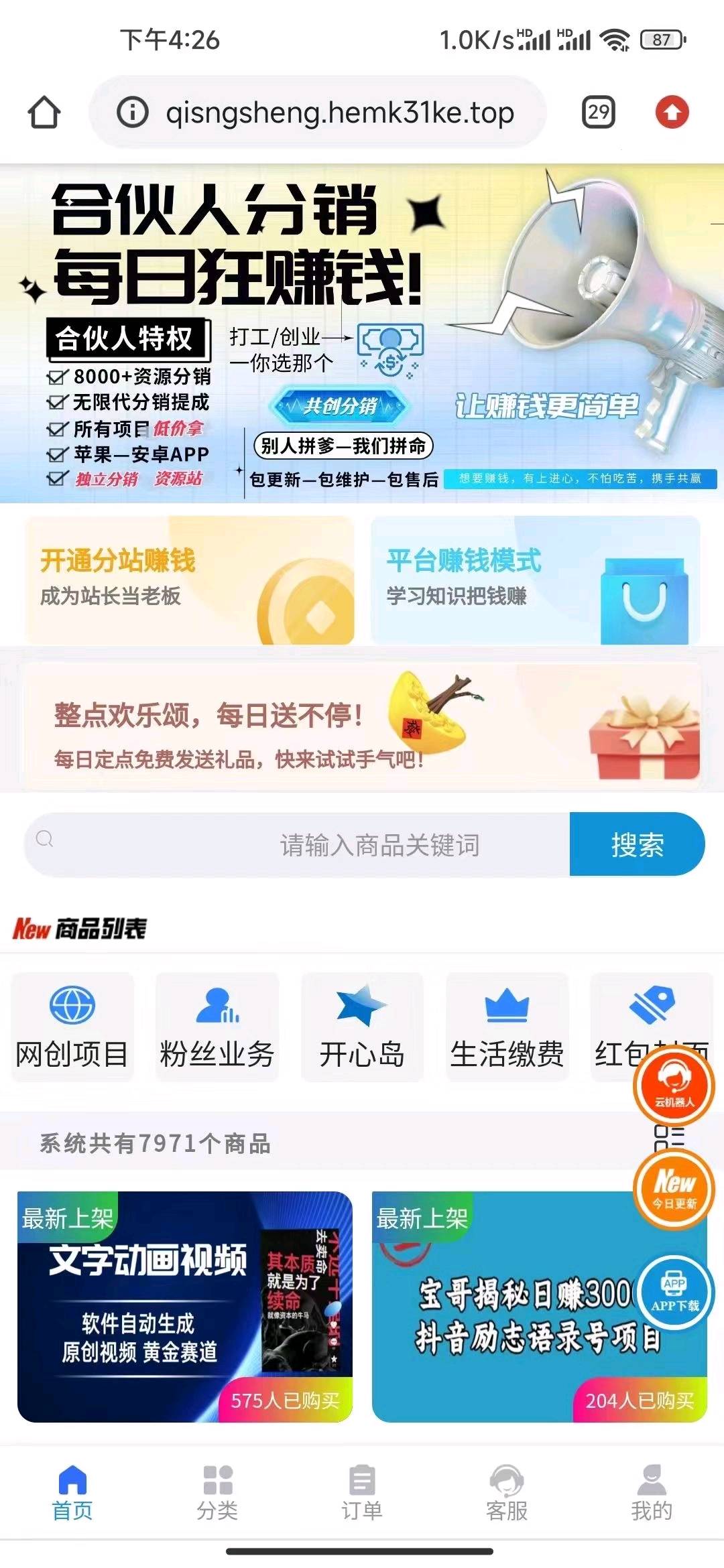This screenshot has width=724, height=1568.
Task: Tap the qisngsheng.hemk31ke.top address bar
Action: [339, 113]
